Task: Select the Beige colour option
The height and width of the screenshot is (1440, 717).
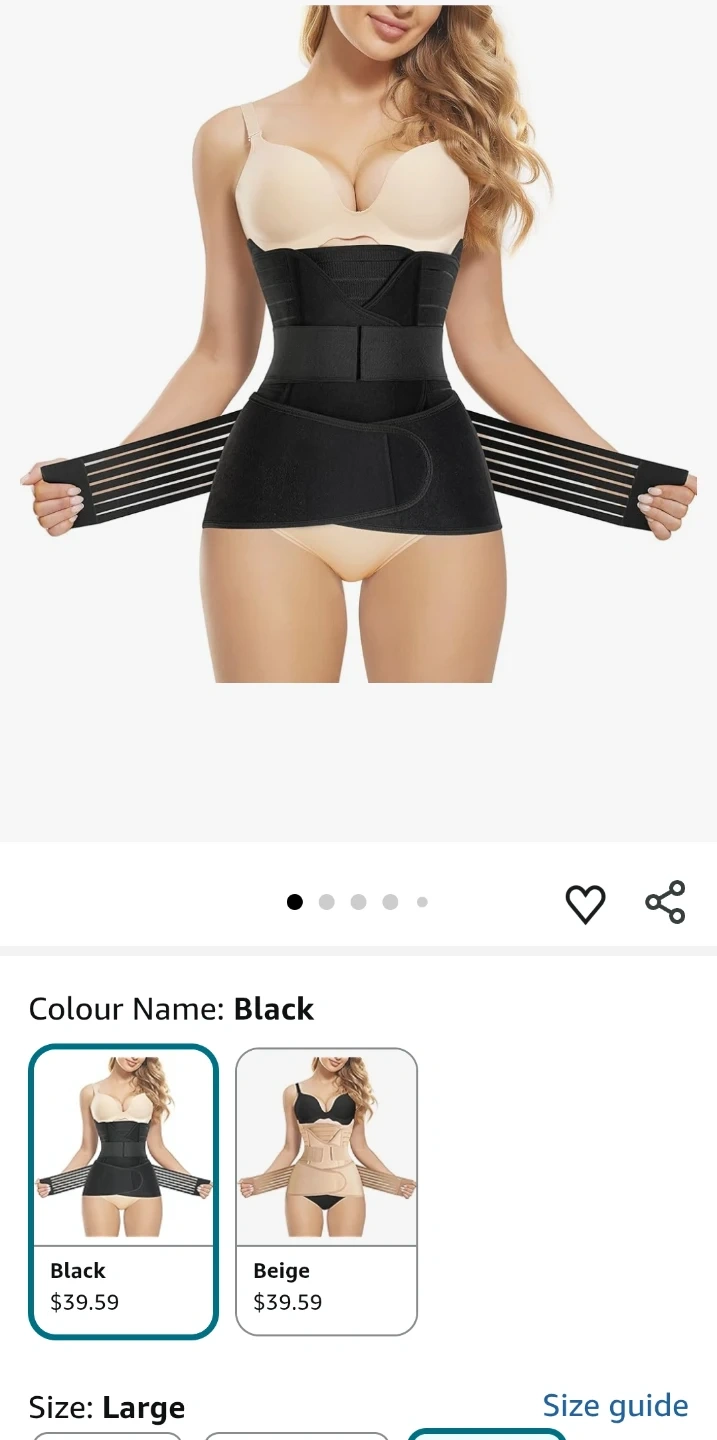Action: 326,1190
